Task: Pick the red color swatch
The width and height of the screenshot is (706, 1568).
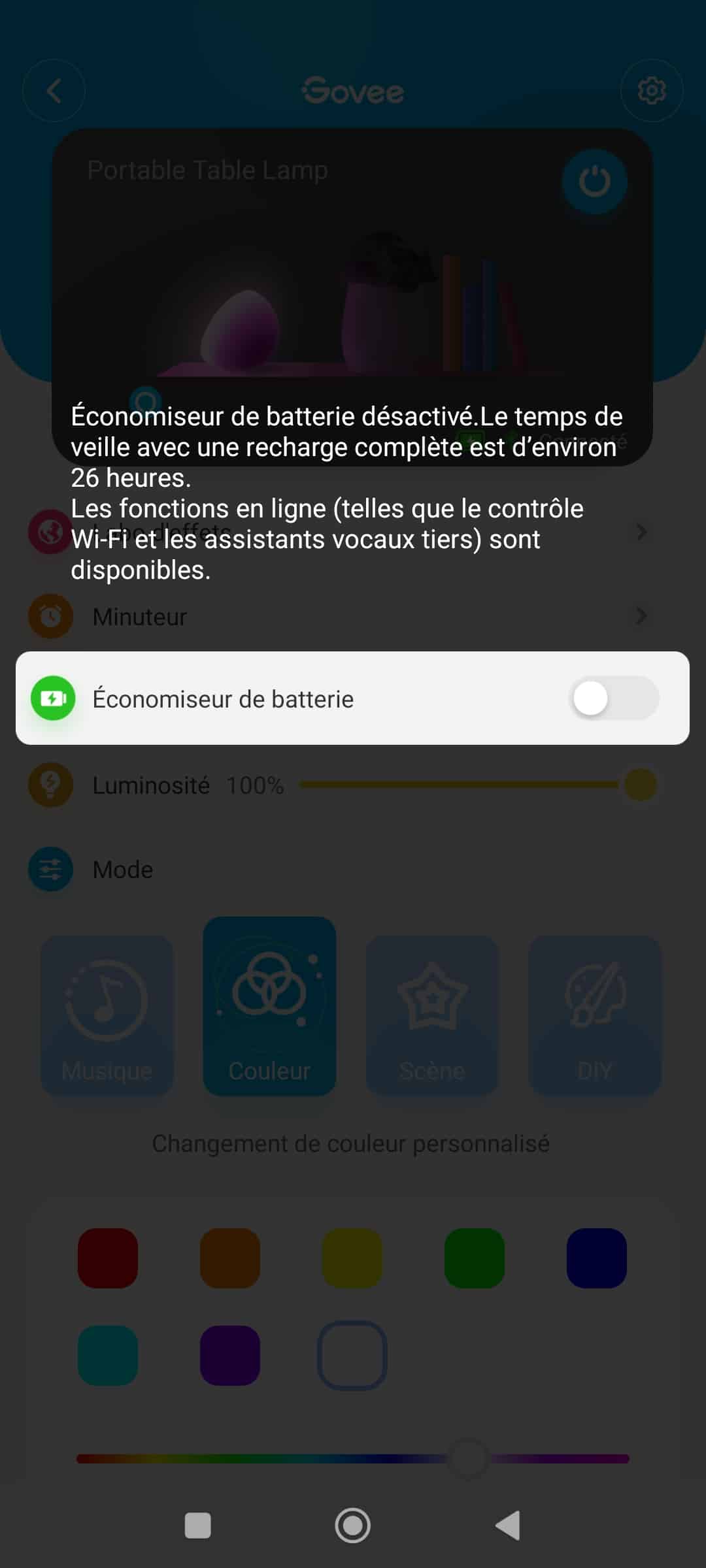Action: (108, 1258)
